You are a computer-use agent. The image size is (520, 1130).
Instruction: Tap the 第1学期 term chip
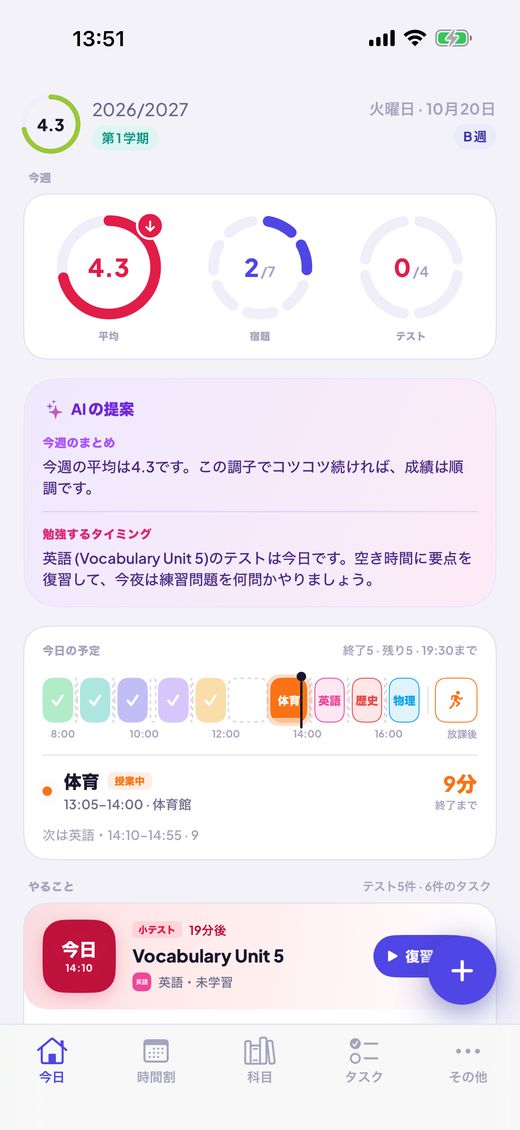125,138
